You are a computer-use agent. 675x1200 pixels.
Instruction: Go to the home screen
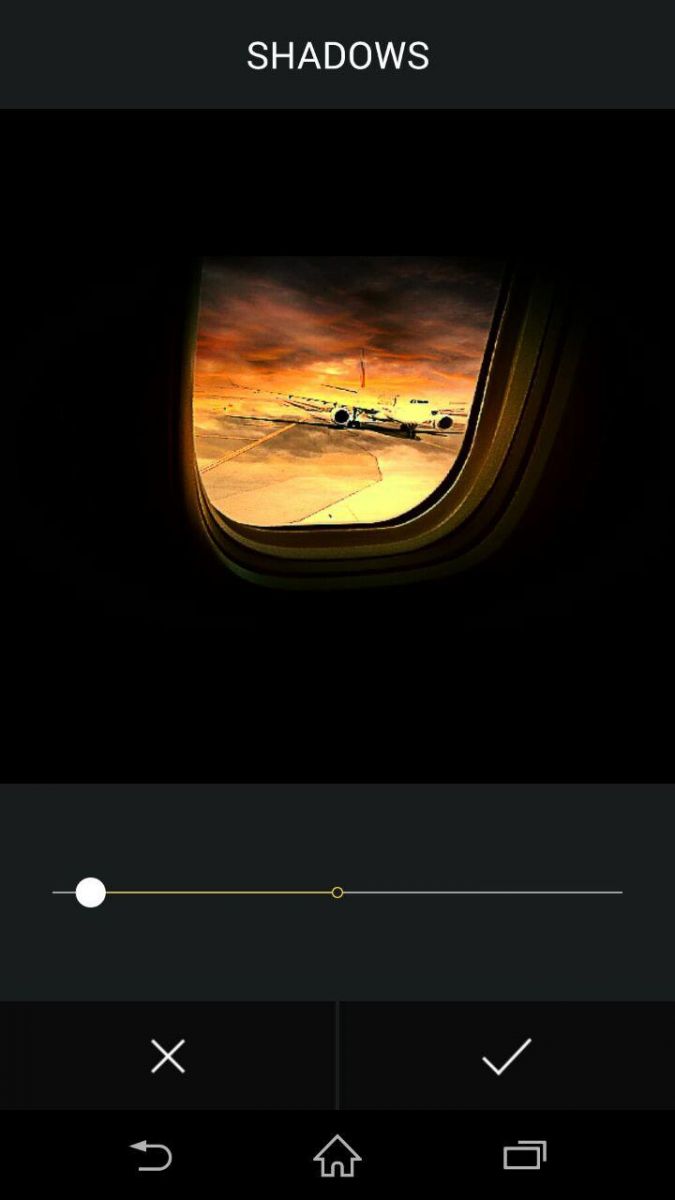click(x=337, y=1156)
